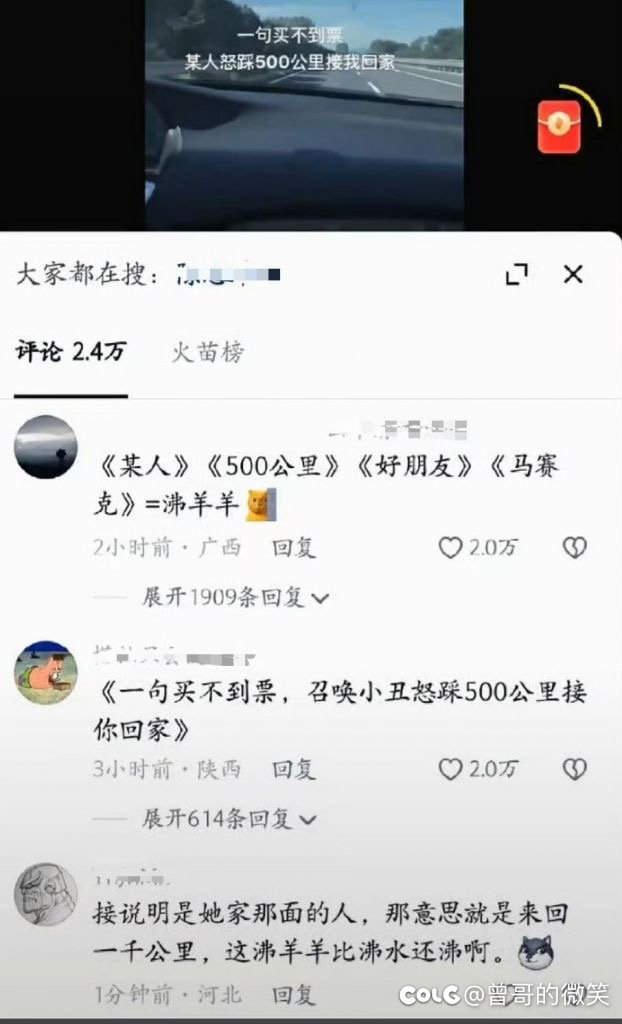Image resolution: width=622 pixels, height=1024 pixels.
Task: Expand the 1909 replies
Action: click(x=235, y=597)
